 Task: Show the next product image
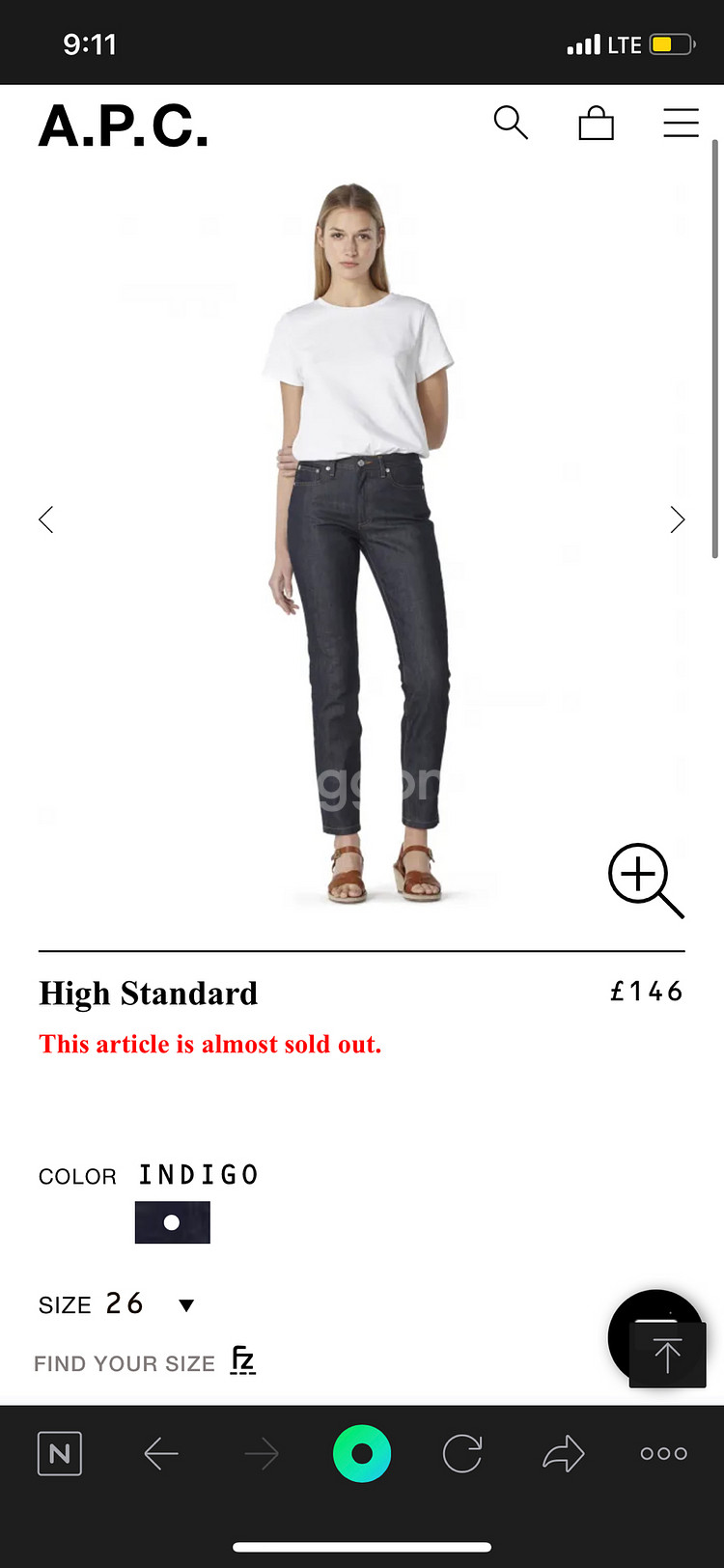(677, 519)
